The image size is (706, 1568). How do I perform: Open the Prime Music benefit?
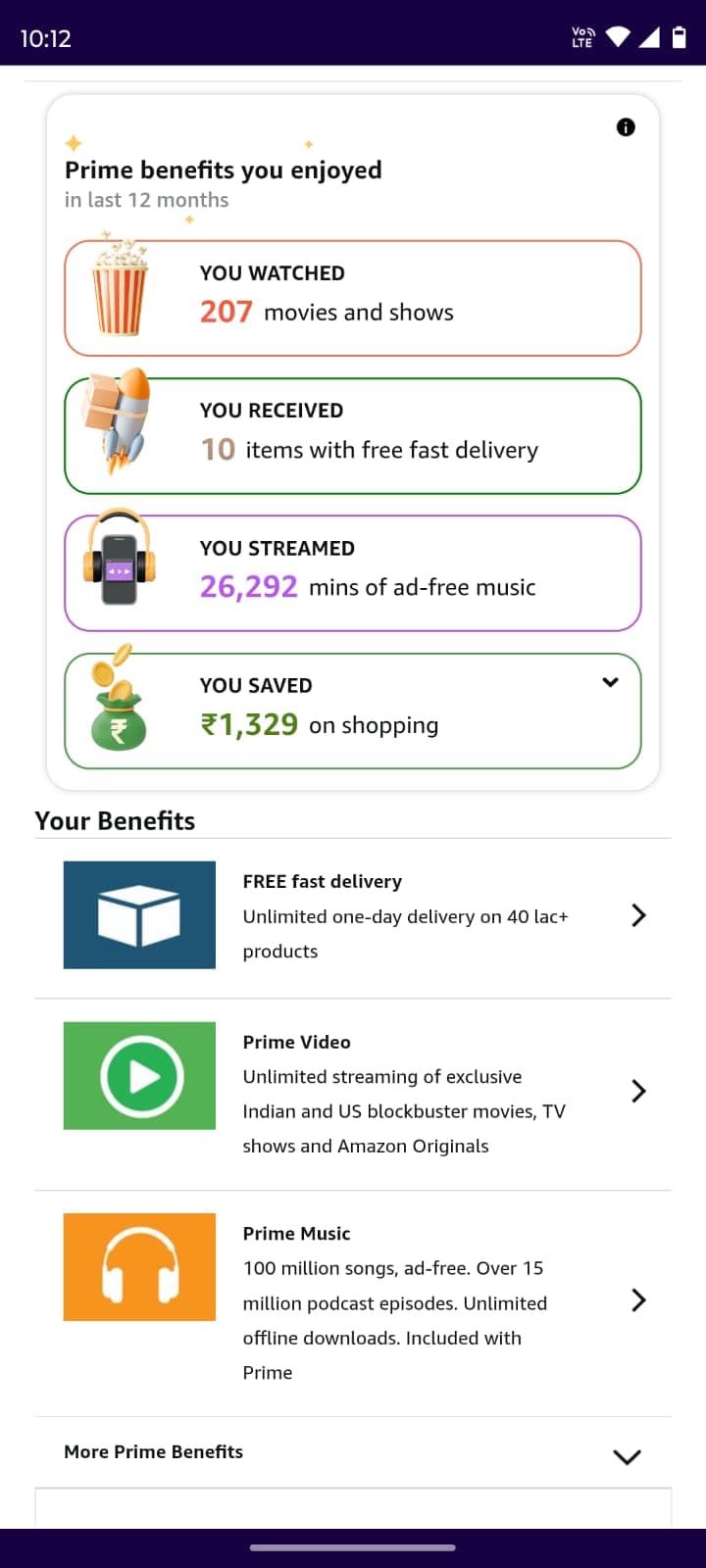click(353, 1302)
